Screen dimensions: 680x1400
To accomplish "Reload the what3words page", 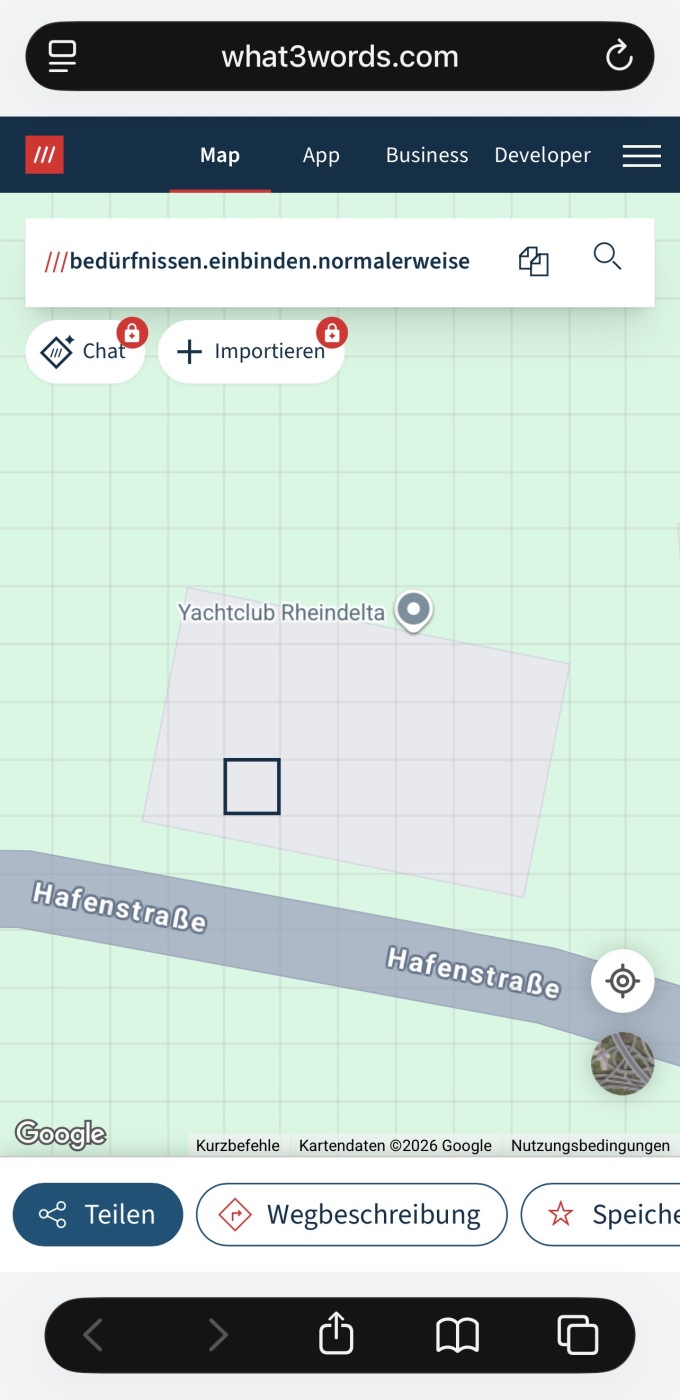I will (619, 56).
